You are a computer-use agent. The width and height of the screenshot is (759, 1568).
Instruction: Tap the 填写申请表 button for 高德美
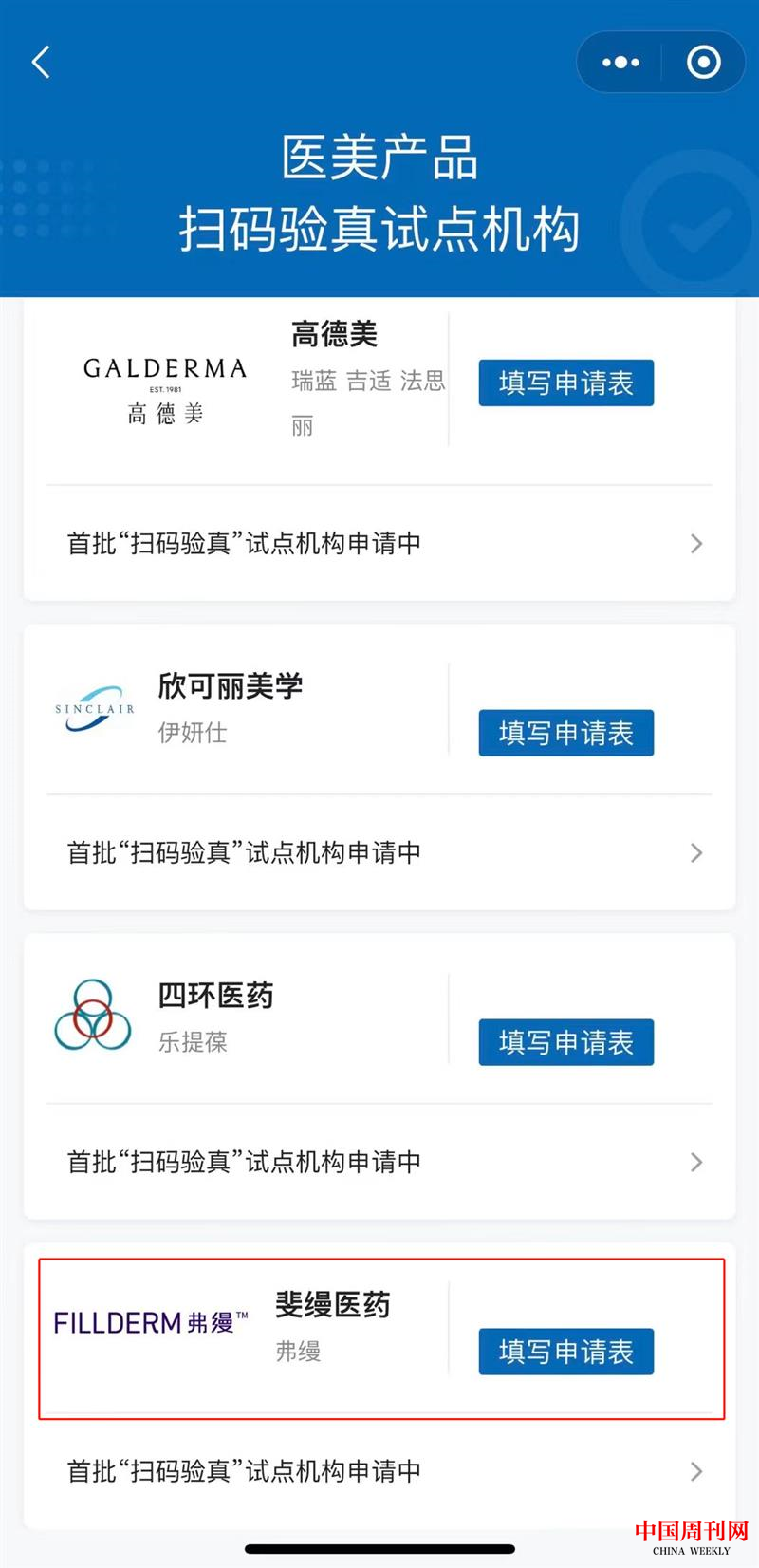[x=565, y=383]
